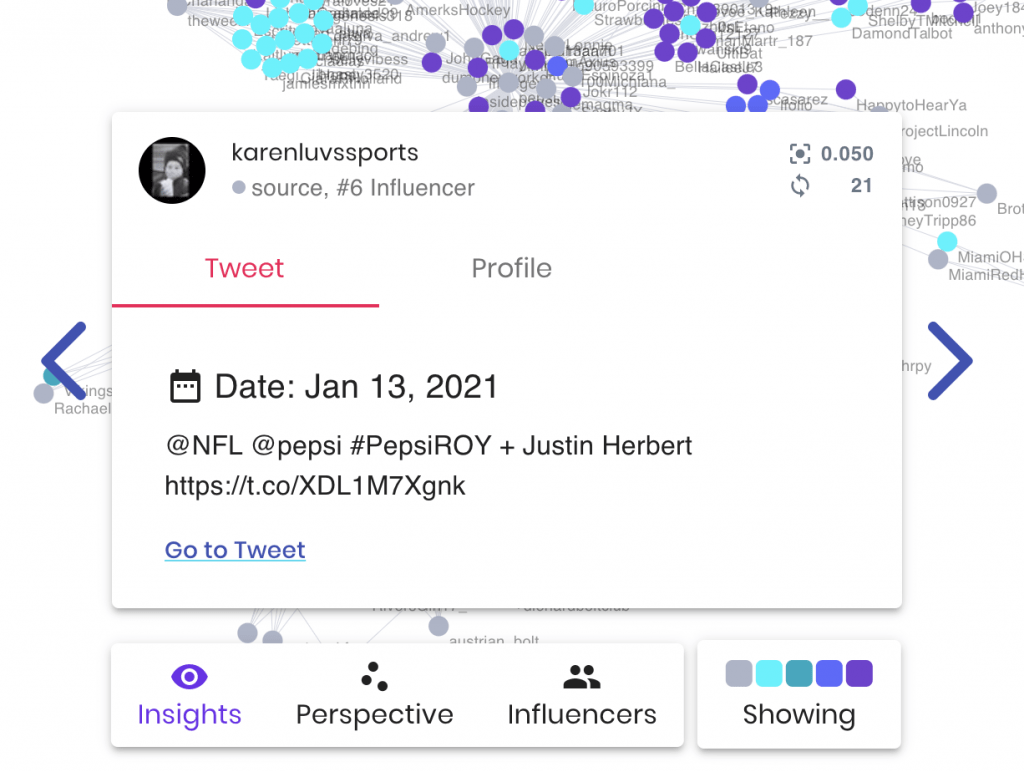Image resolution: width=1024 pixels, height=772 pixels.
Task: Open the Go to Tweet link
Action: click(x=235, y=550)
